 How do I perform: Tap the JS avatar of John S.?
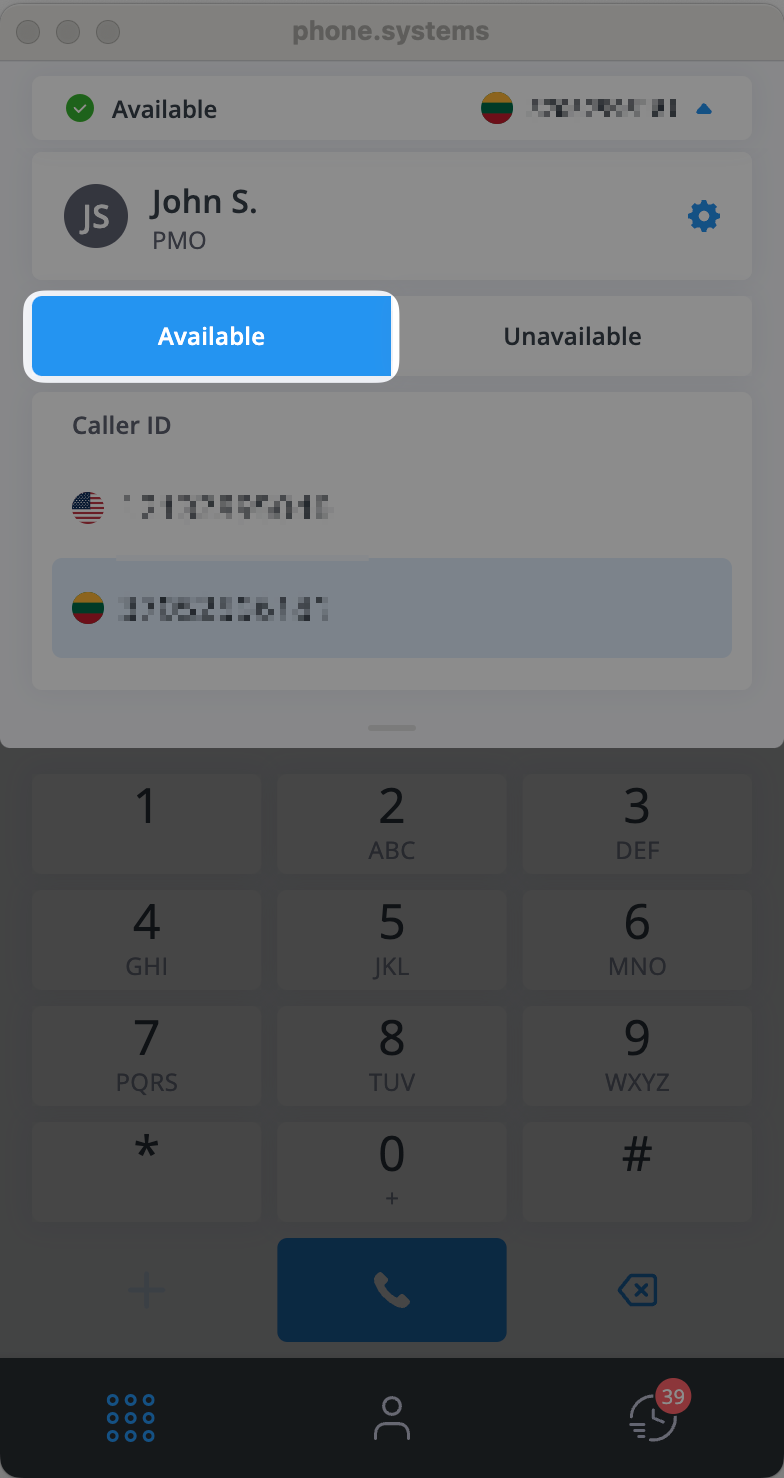(96, 216)
